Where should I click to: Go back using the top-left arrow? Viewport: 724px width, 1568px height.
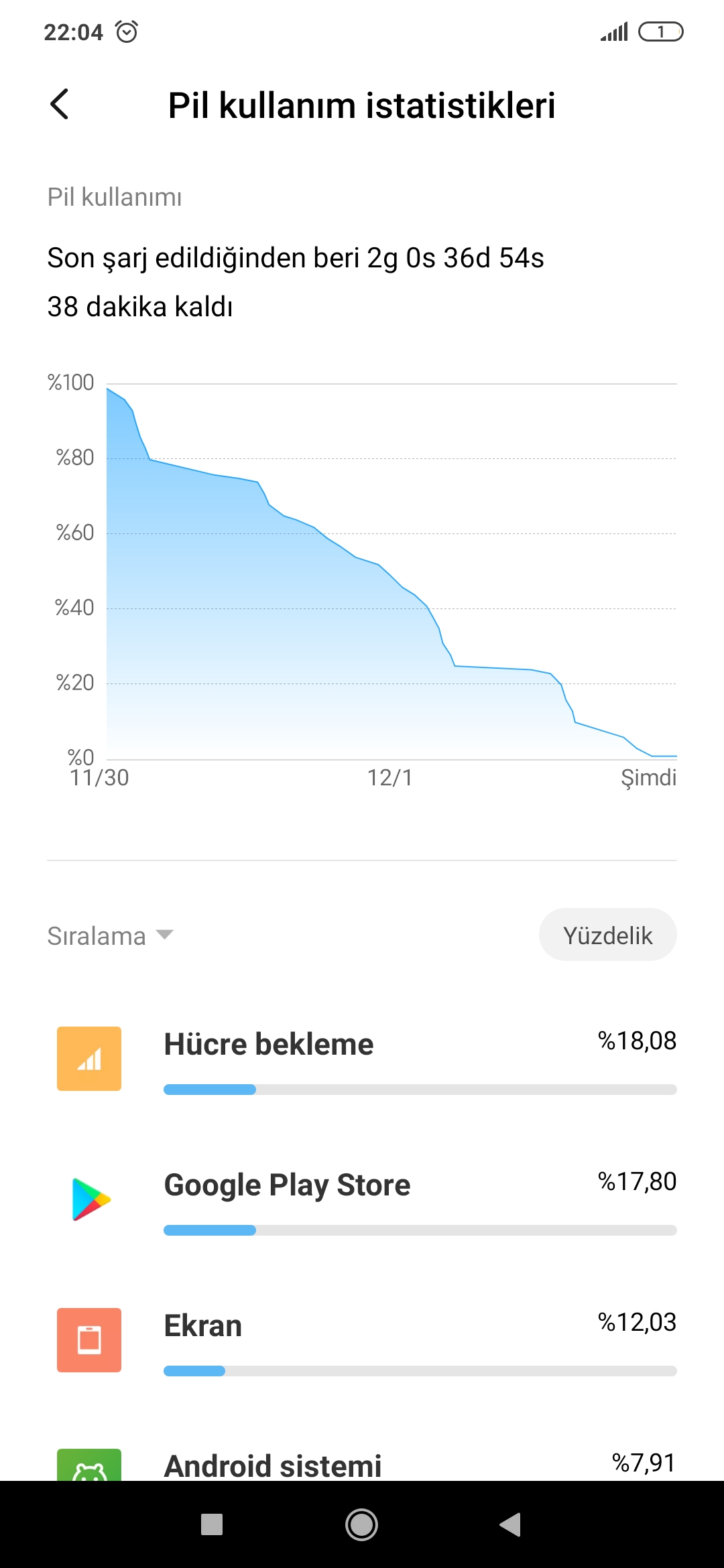coord(60,105)
